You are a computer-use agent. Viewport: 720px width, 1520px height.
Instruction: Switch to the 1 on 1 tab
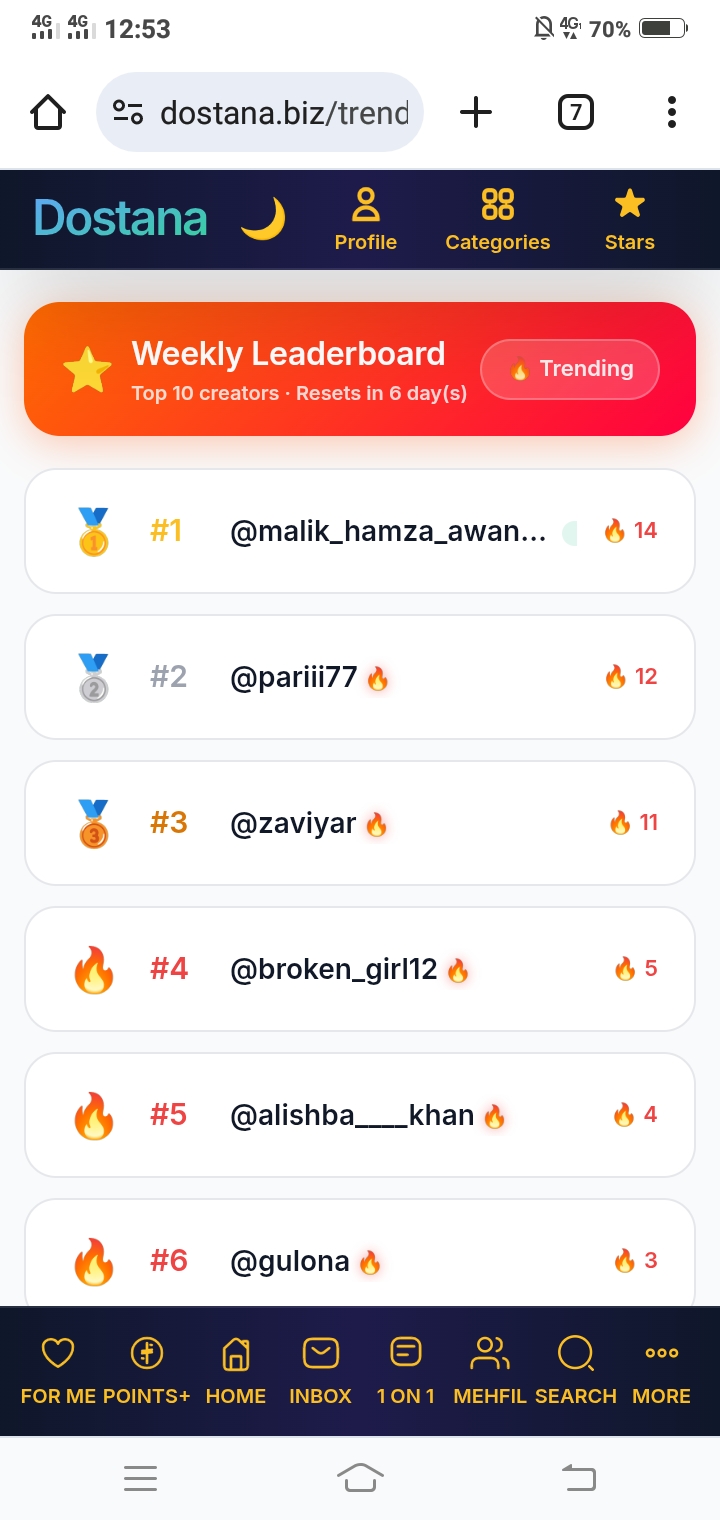point(406,1371)
